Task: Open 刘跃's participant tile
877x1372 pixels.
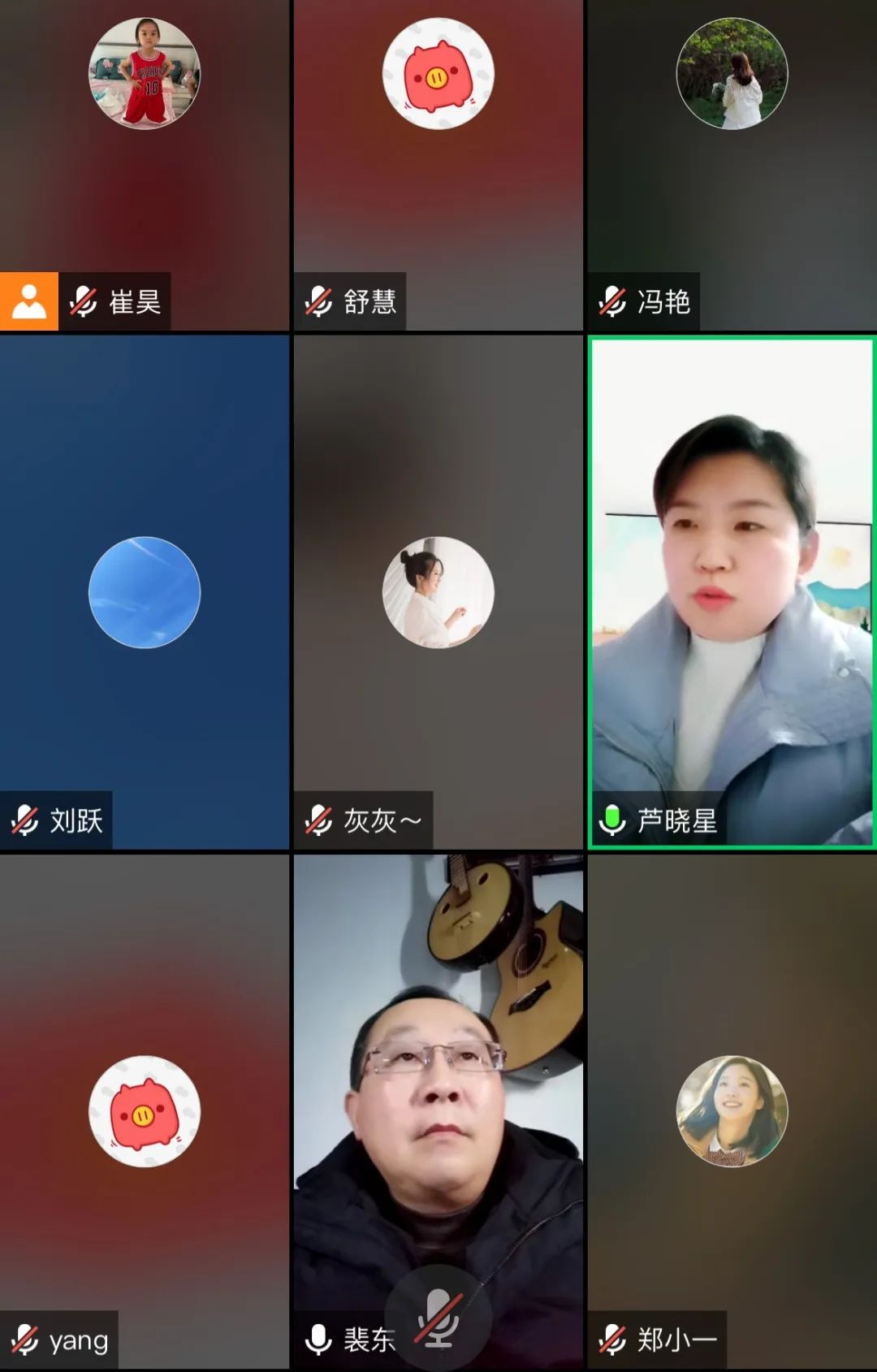Action: click(x=145, y=591)
